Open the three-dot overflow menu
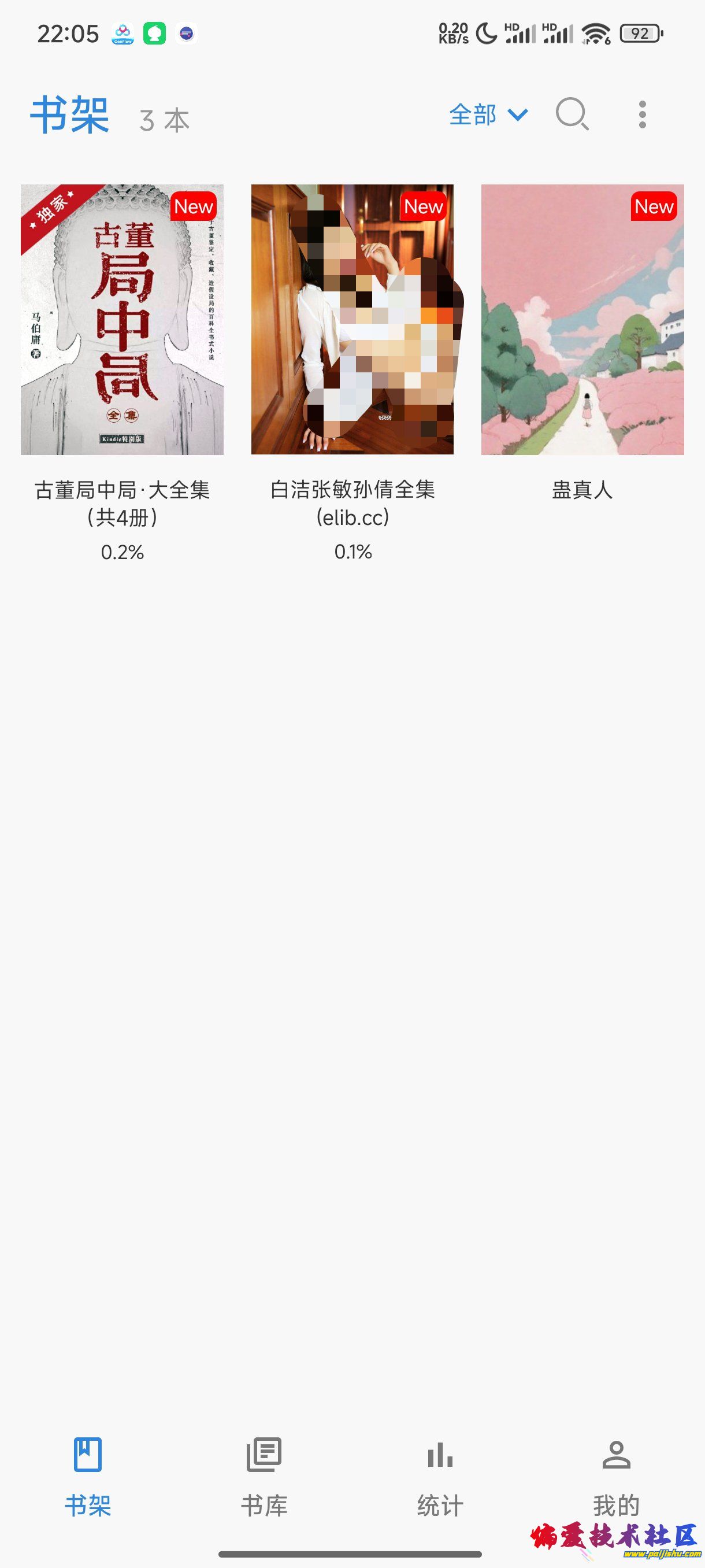The height and width of the screenshot is (1568, 705). point(642,114)
